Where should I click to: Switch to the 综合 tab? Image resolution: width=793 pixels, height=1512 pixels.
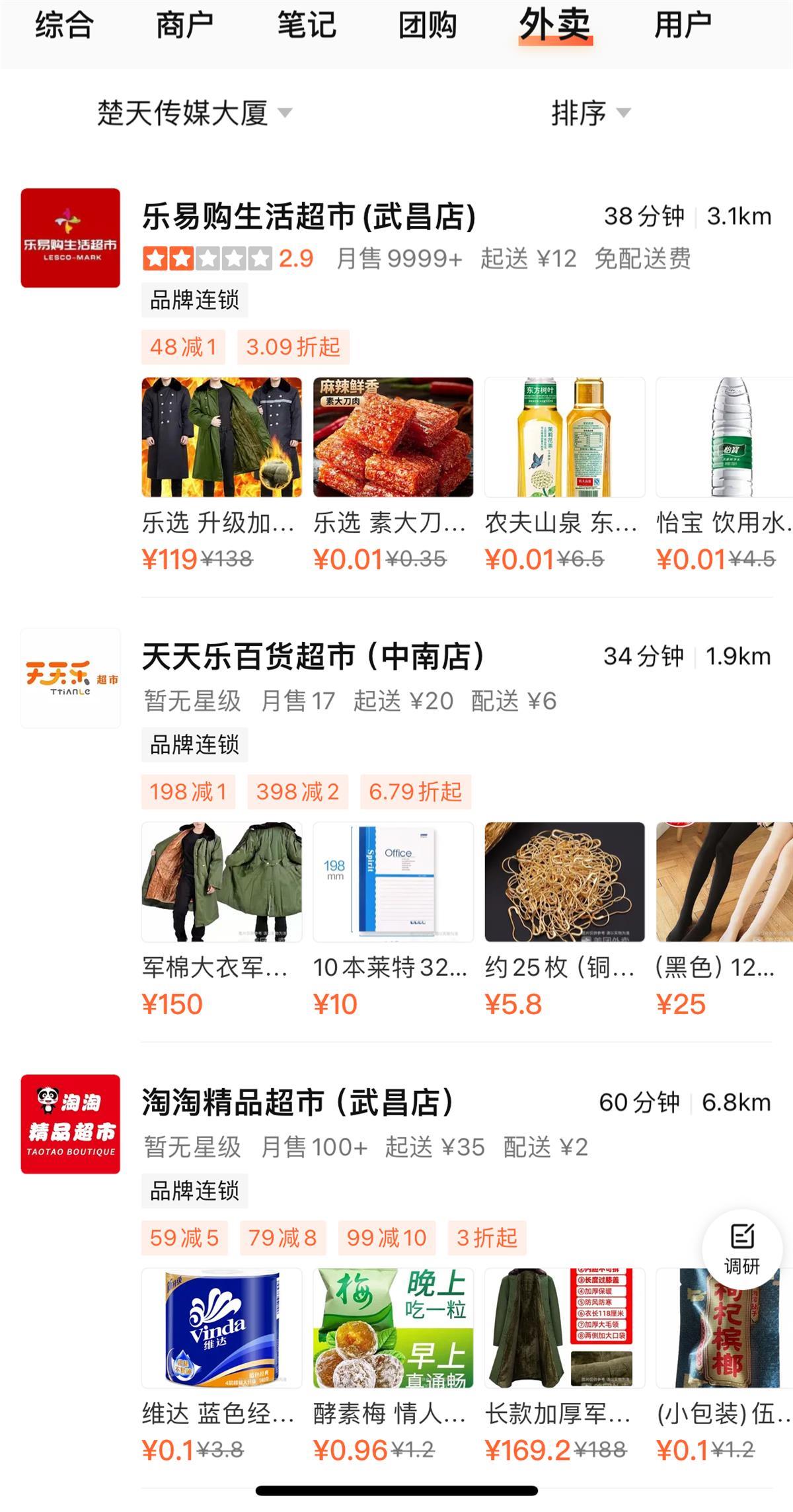[x=64, y=26]
